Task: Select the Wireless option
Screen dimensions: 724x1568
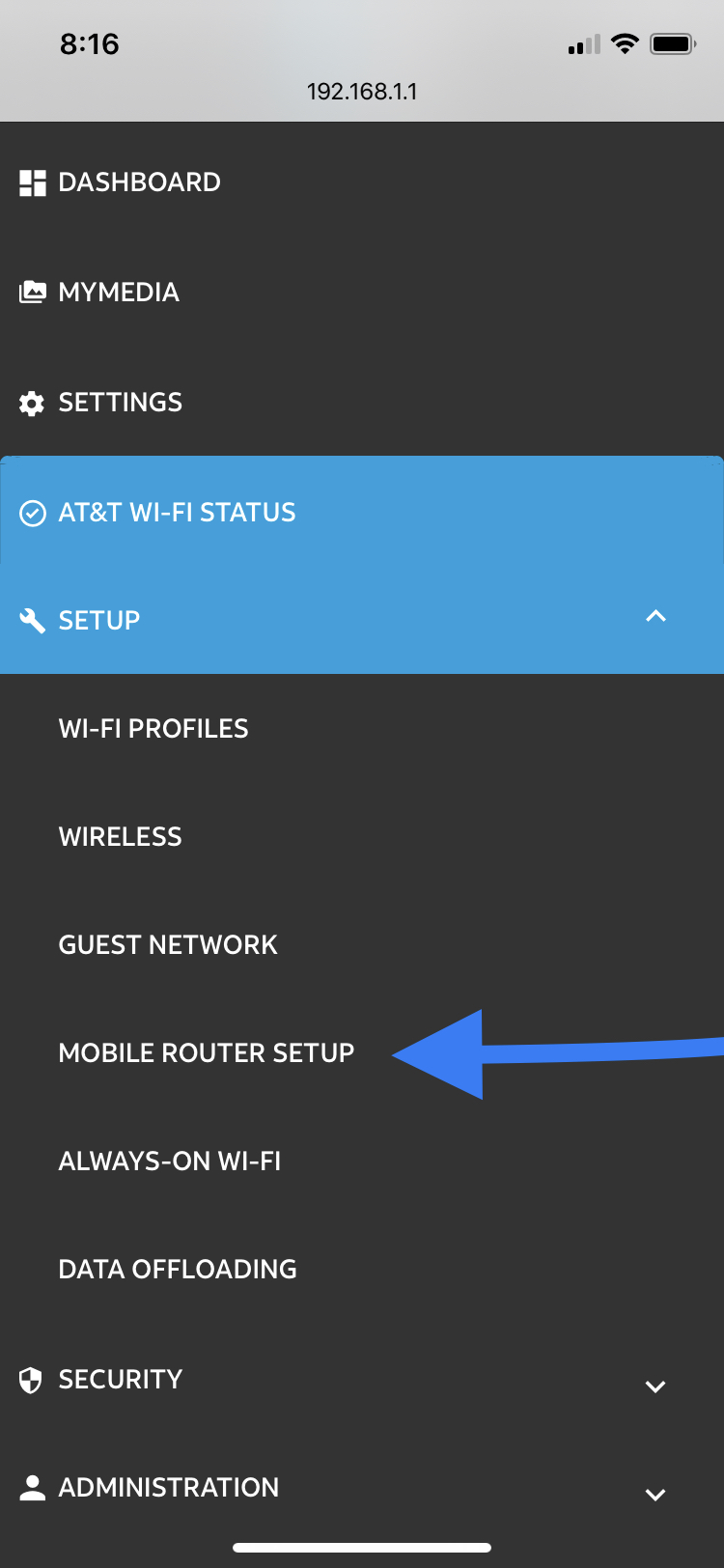Action: 121,837
